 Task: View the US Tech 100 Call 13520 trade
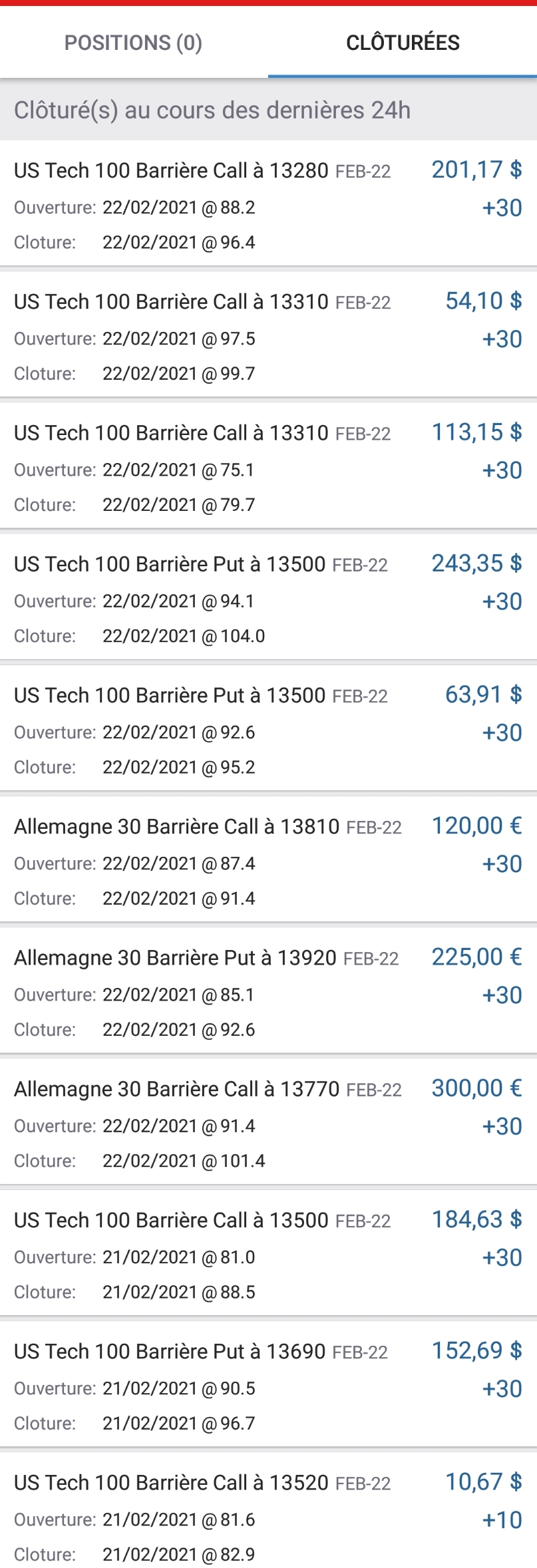click(268, 1515)
